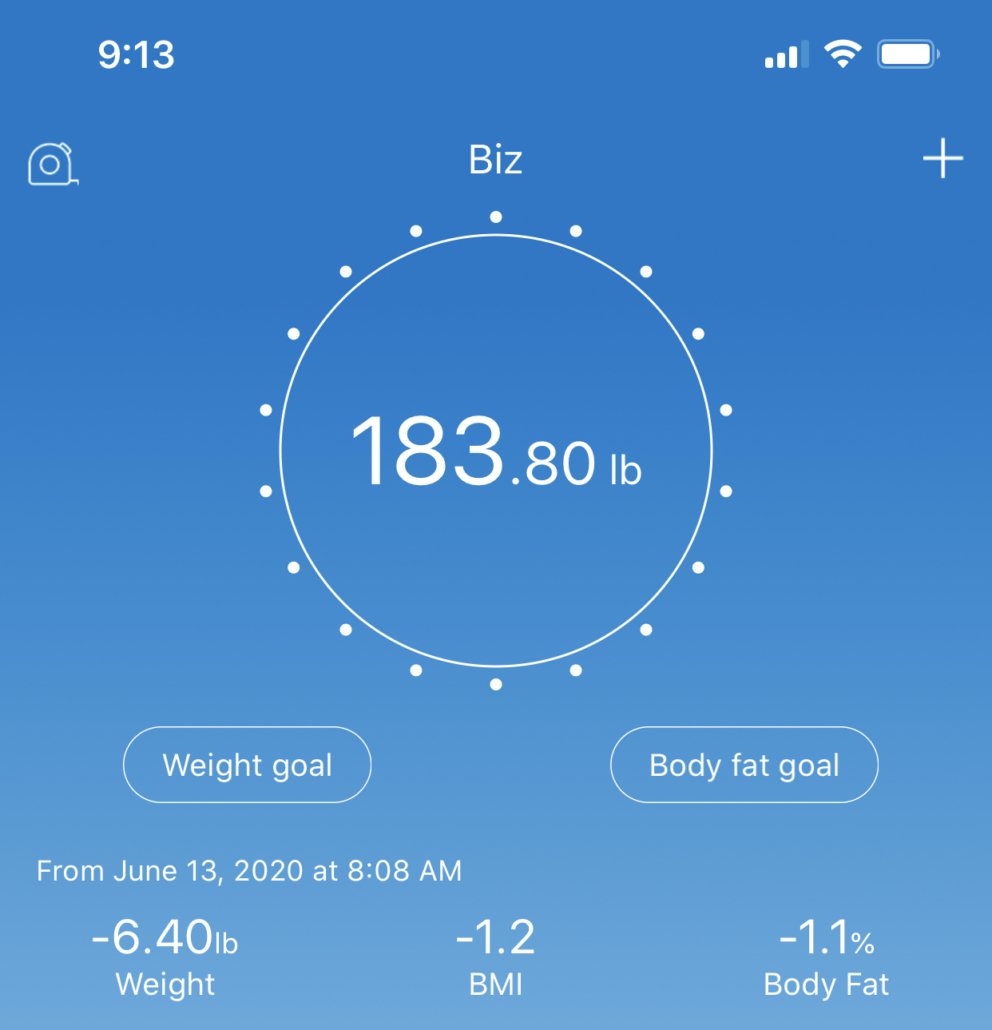Open the tape measure icon
992x1030 pixels.
tap(52, 163)
